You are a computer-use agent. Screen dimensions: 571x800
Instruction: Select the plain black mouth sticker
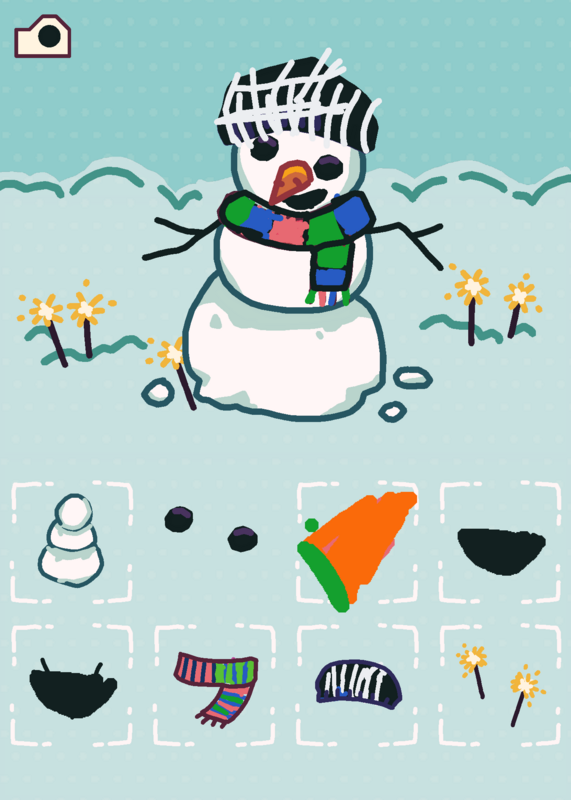point(501,551)
